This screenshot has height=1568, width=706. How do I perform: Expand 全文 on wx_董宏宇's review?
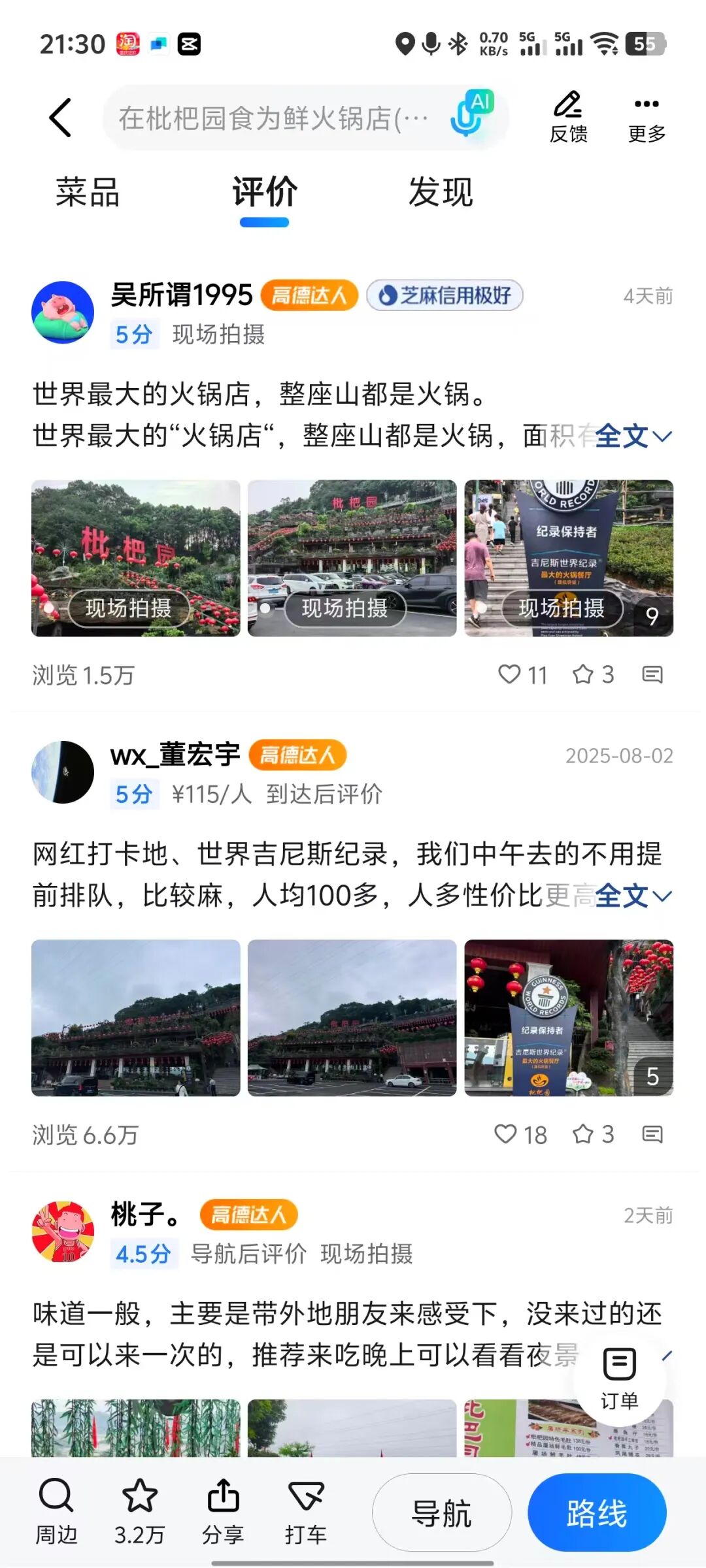click(x=632, y=896)
